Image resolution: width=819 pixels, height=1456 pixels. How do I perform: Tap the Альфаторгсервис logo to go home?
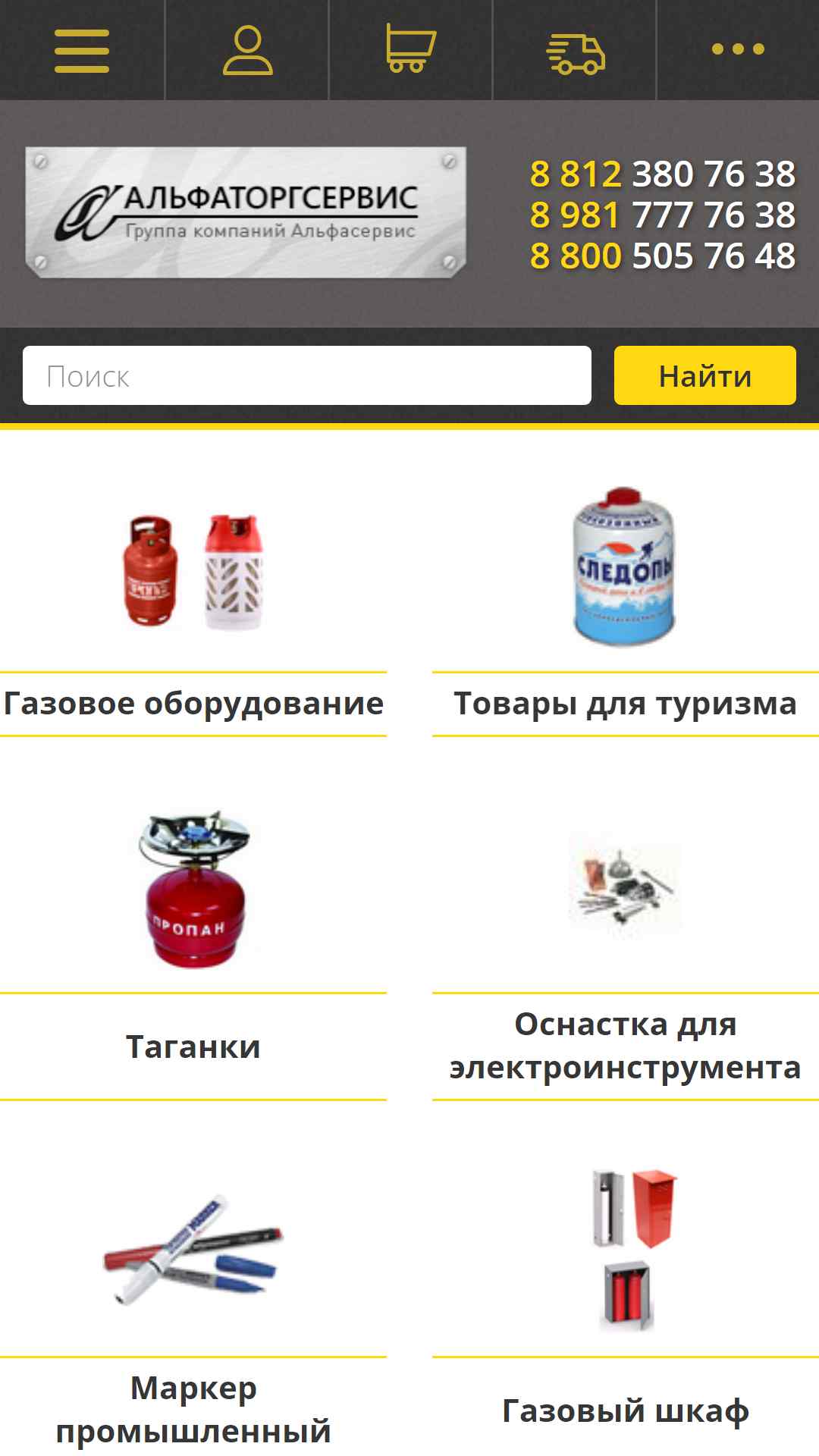tap(246, 212)
